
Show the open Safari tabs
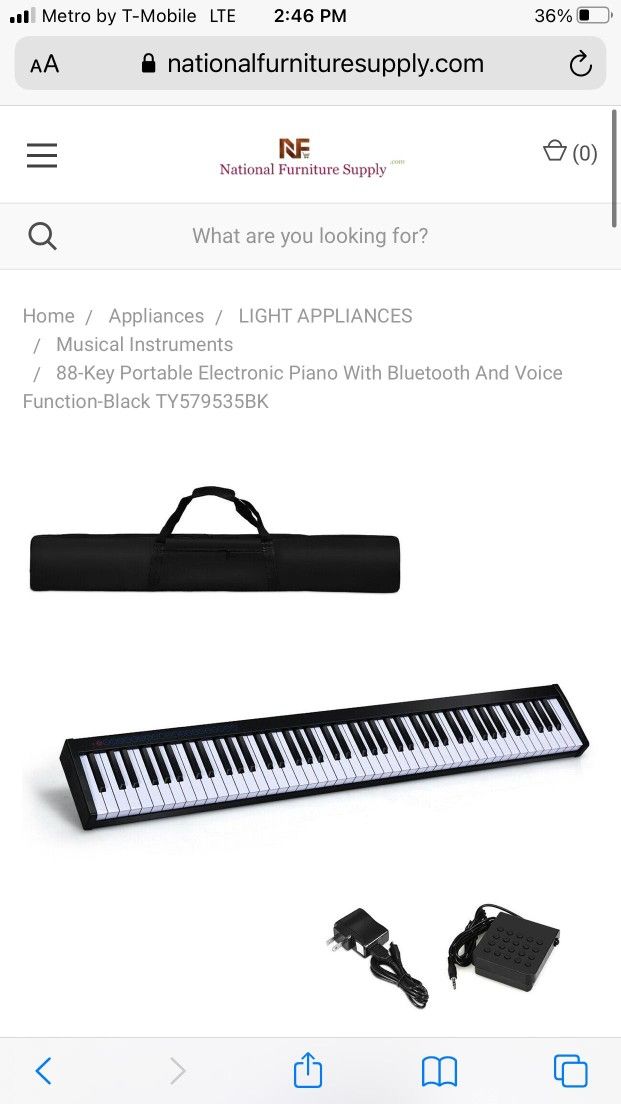(x=570, y=1071)
